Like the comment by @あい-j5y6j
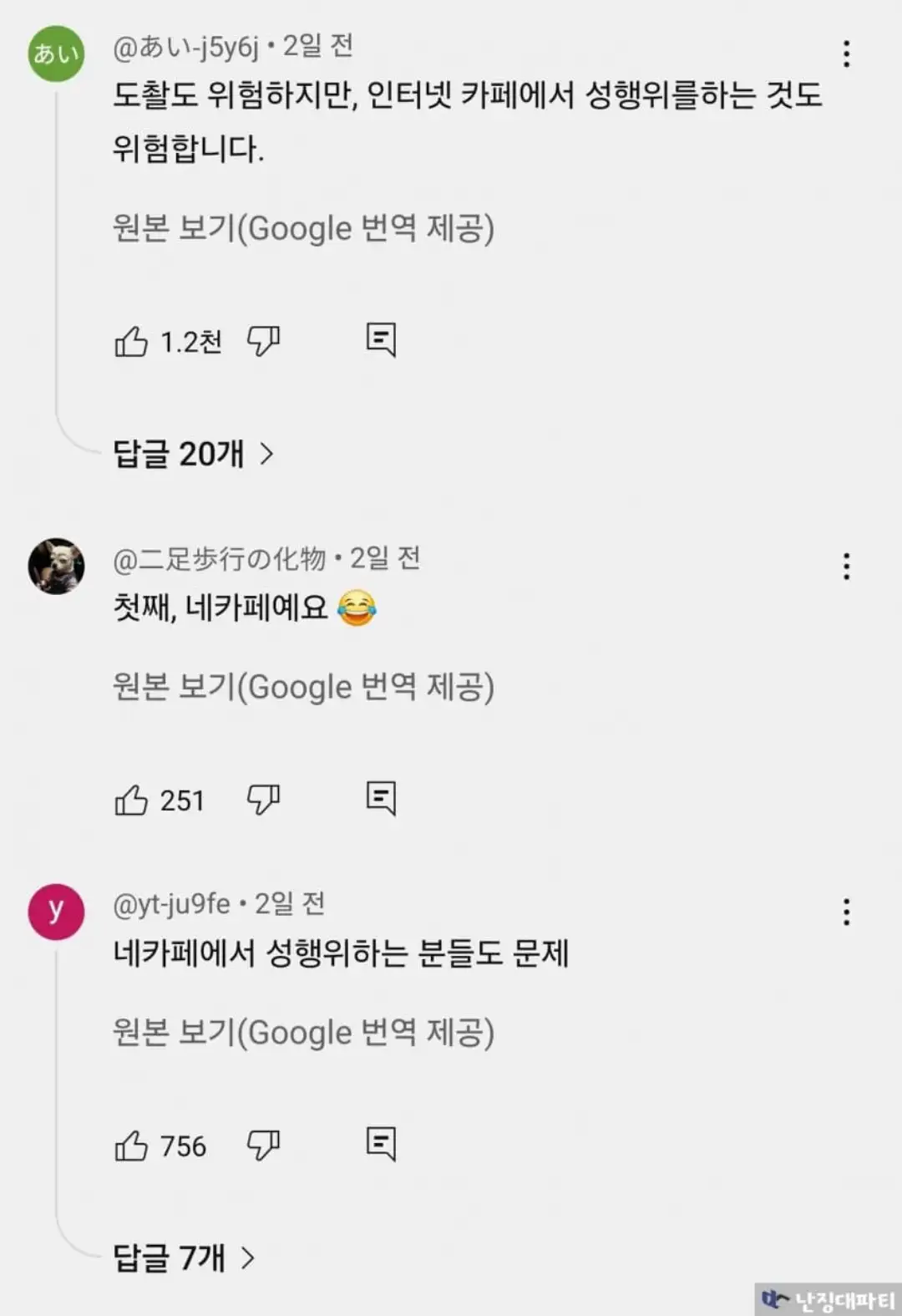902x1316 pixels. coord(131,341)
